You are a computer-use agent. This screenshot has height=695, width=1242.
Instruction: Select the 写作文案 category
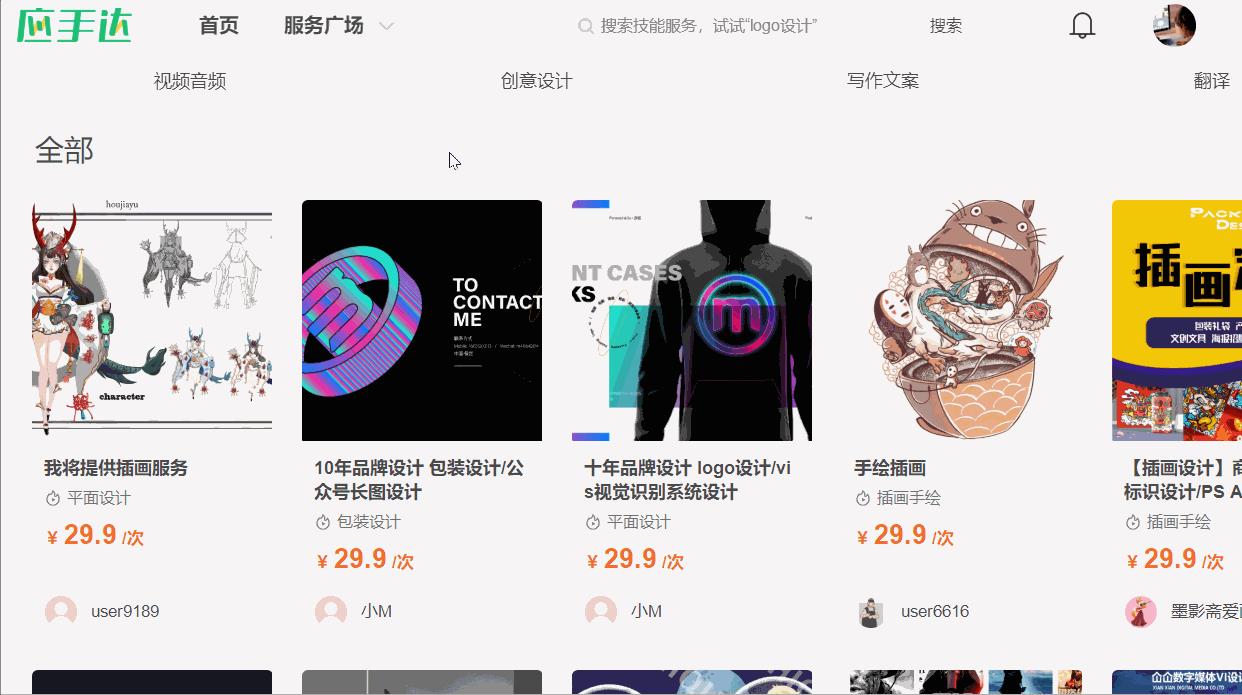882,81
